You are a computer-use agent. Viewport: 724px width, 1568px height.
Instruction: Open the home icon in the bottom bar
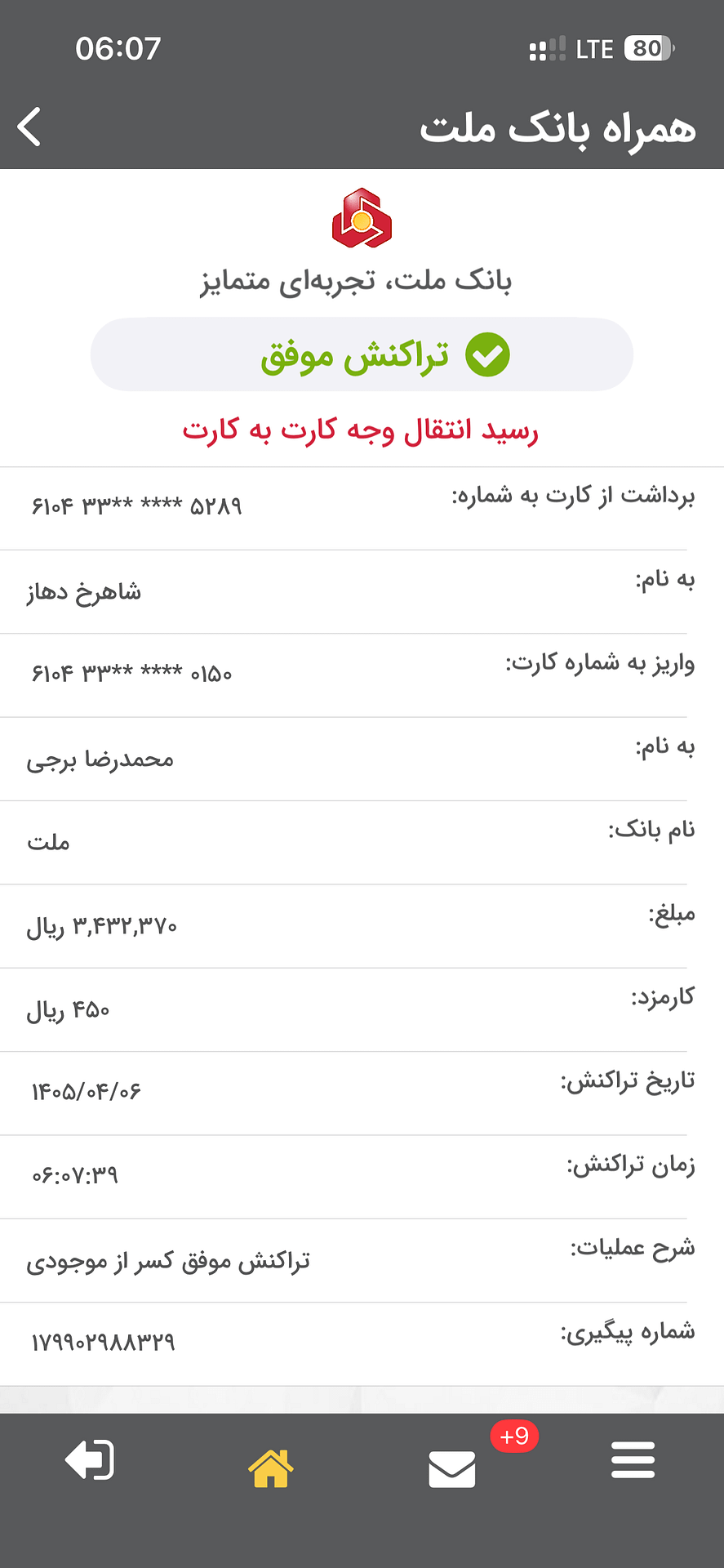pyautogui.click(x=271, y=1468)
